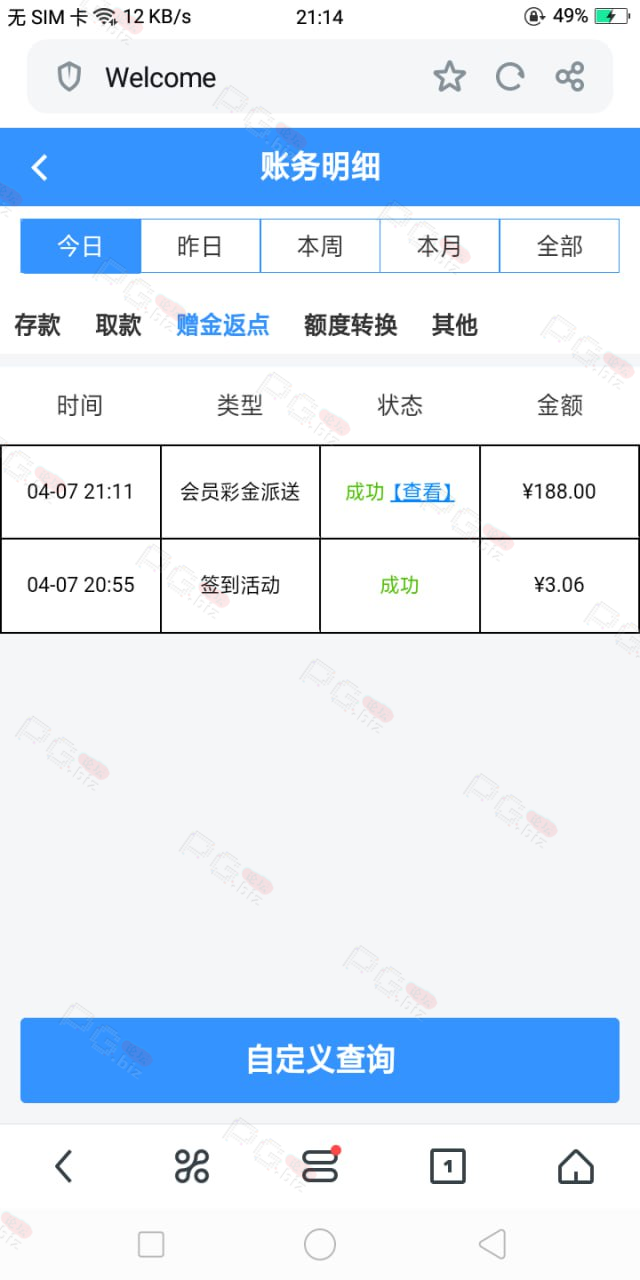Open the browser menu with red dot
The width and height of the screenshot is (640, 1280).
320,1166
